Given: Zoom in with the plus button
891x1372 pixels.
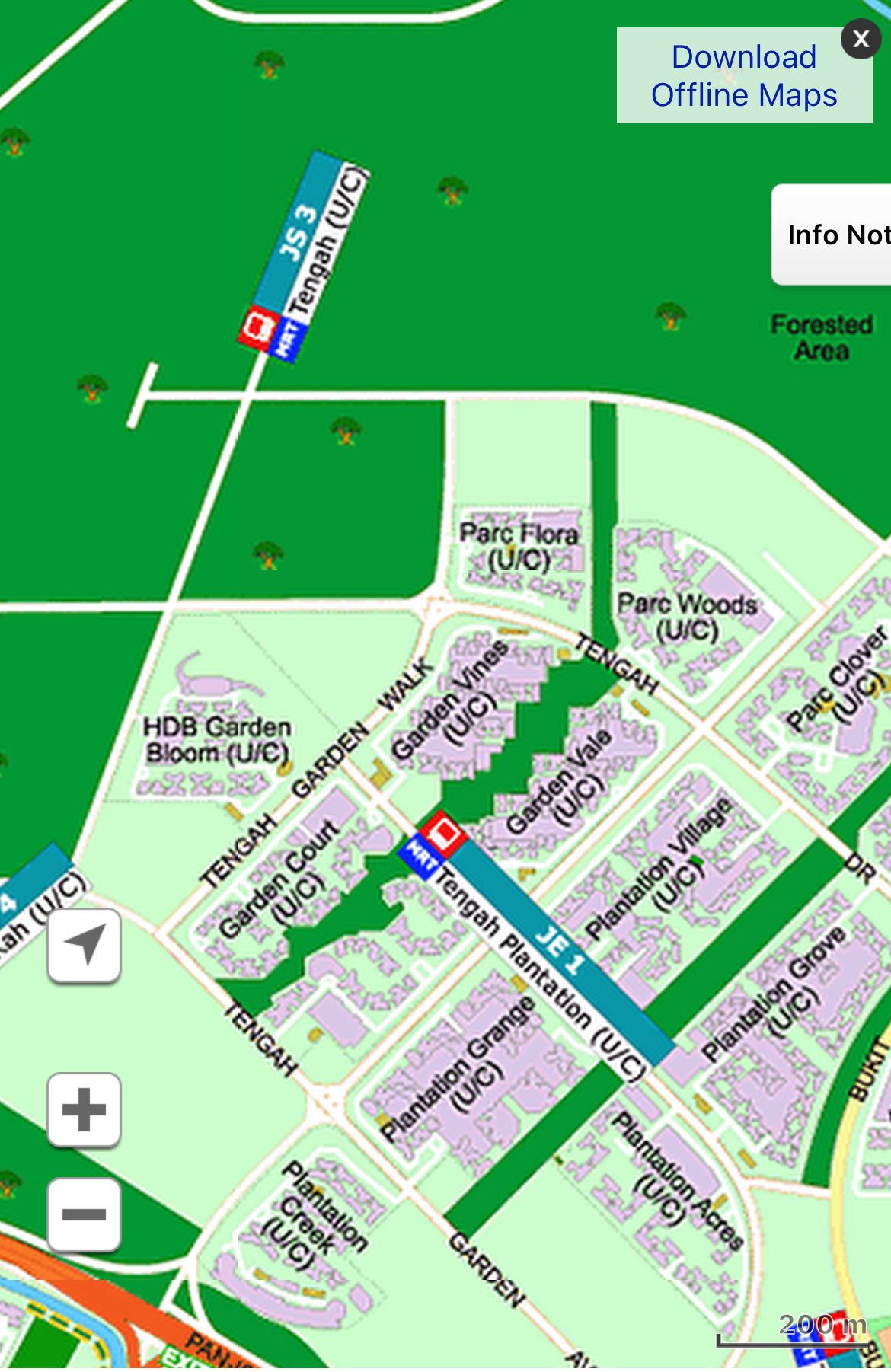Looking at the screenshot, I should click(85, 1109).
